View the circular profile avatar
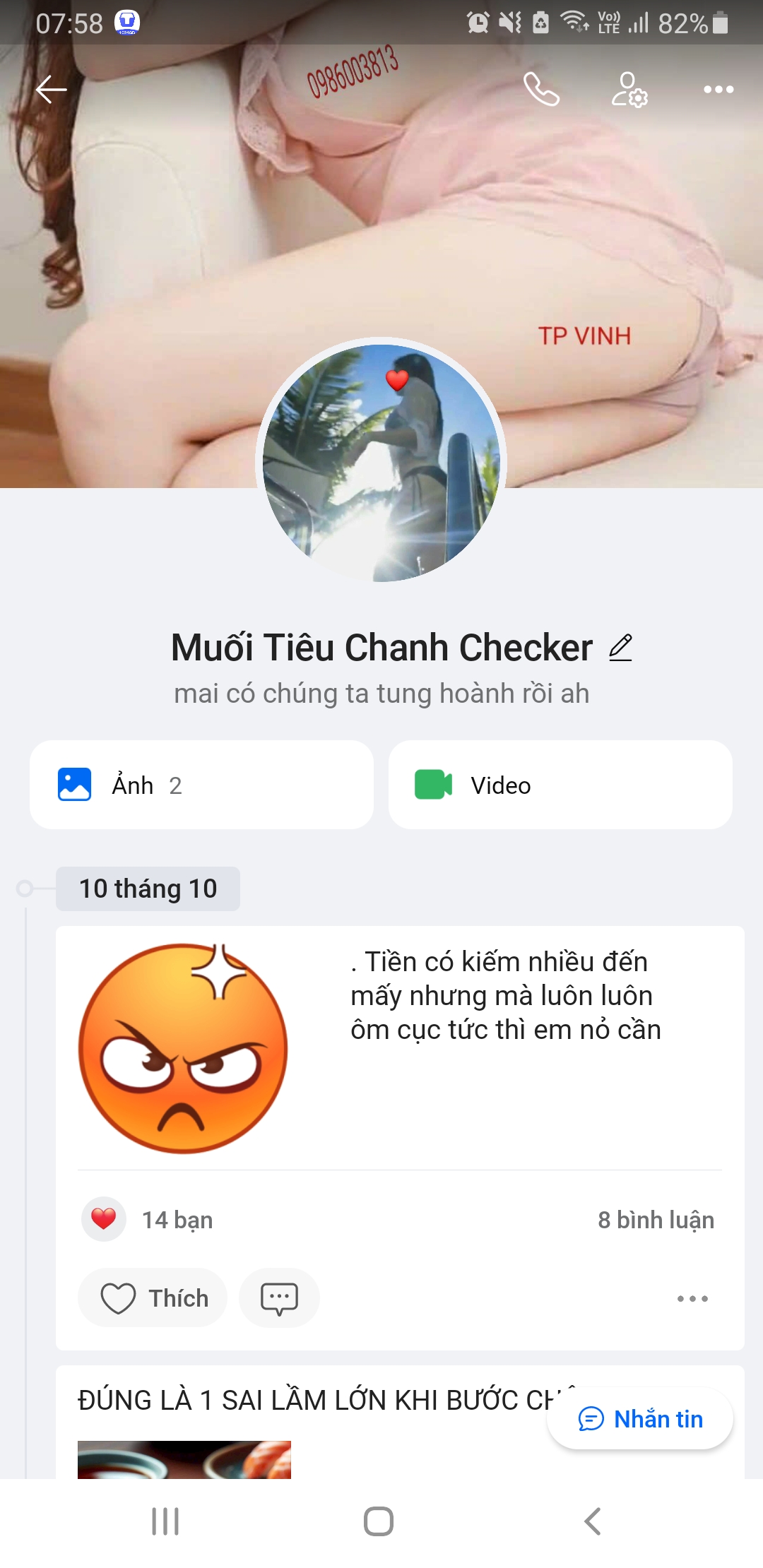The width and height of the screenshot is (763, 1568). [381, 463]
